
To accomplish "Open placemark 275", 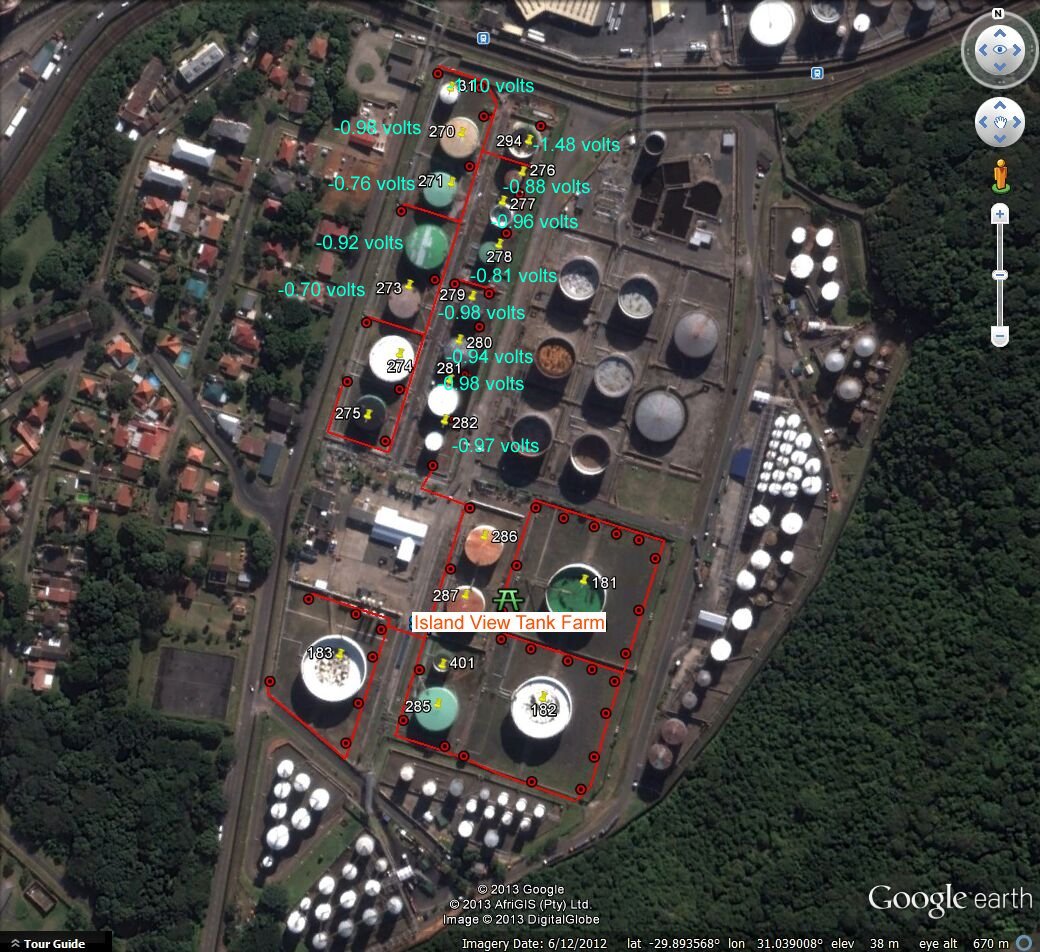I will click(x=368, y=412).
